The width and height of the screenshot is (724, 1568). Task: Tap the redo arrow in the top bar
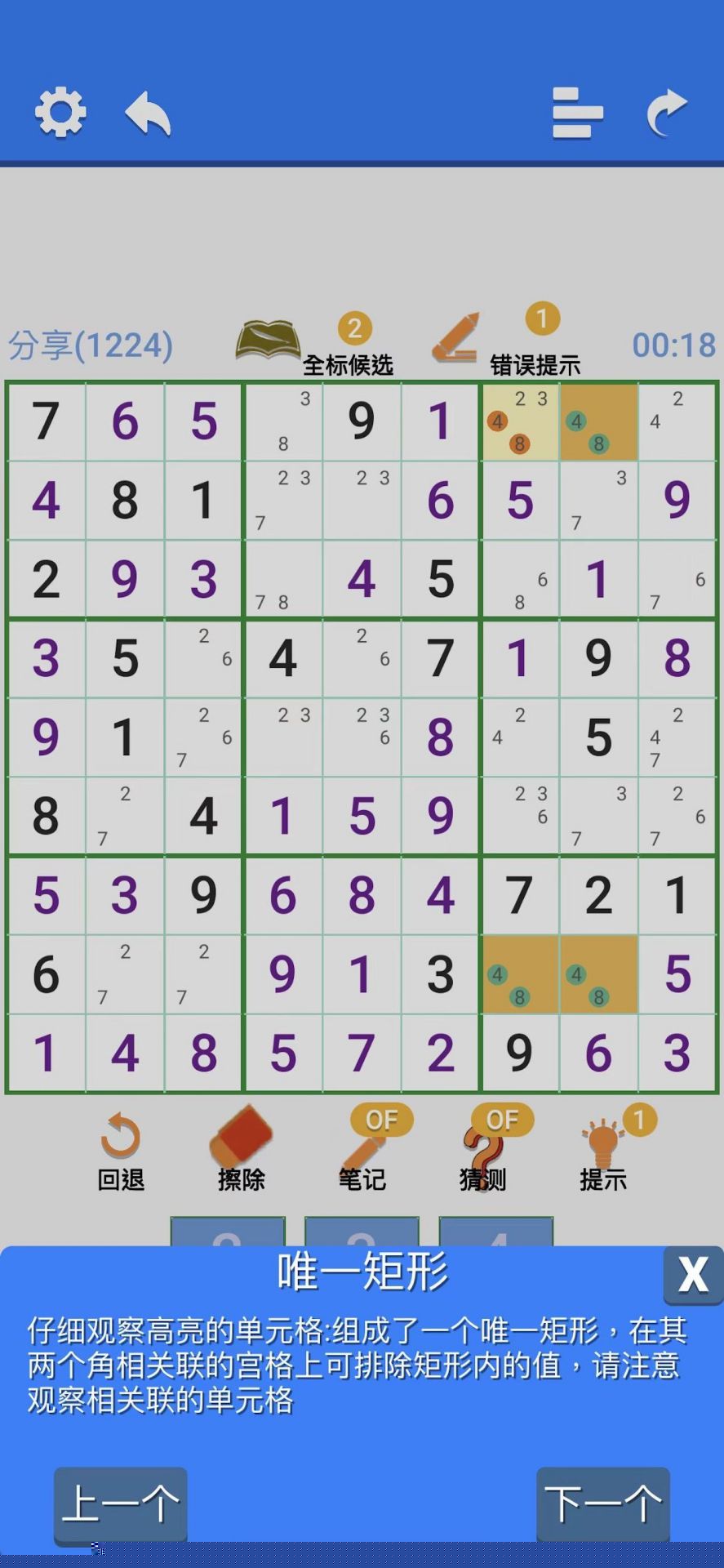click(x=667, y=113)
